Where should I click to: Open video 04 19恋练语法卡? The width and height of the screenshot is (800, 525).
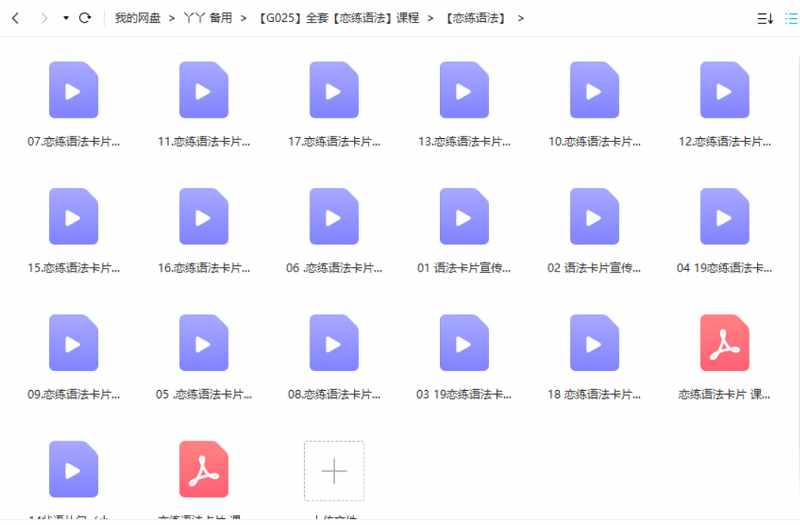tap(724, 216)
